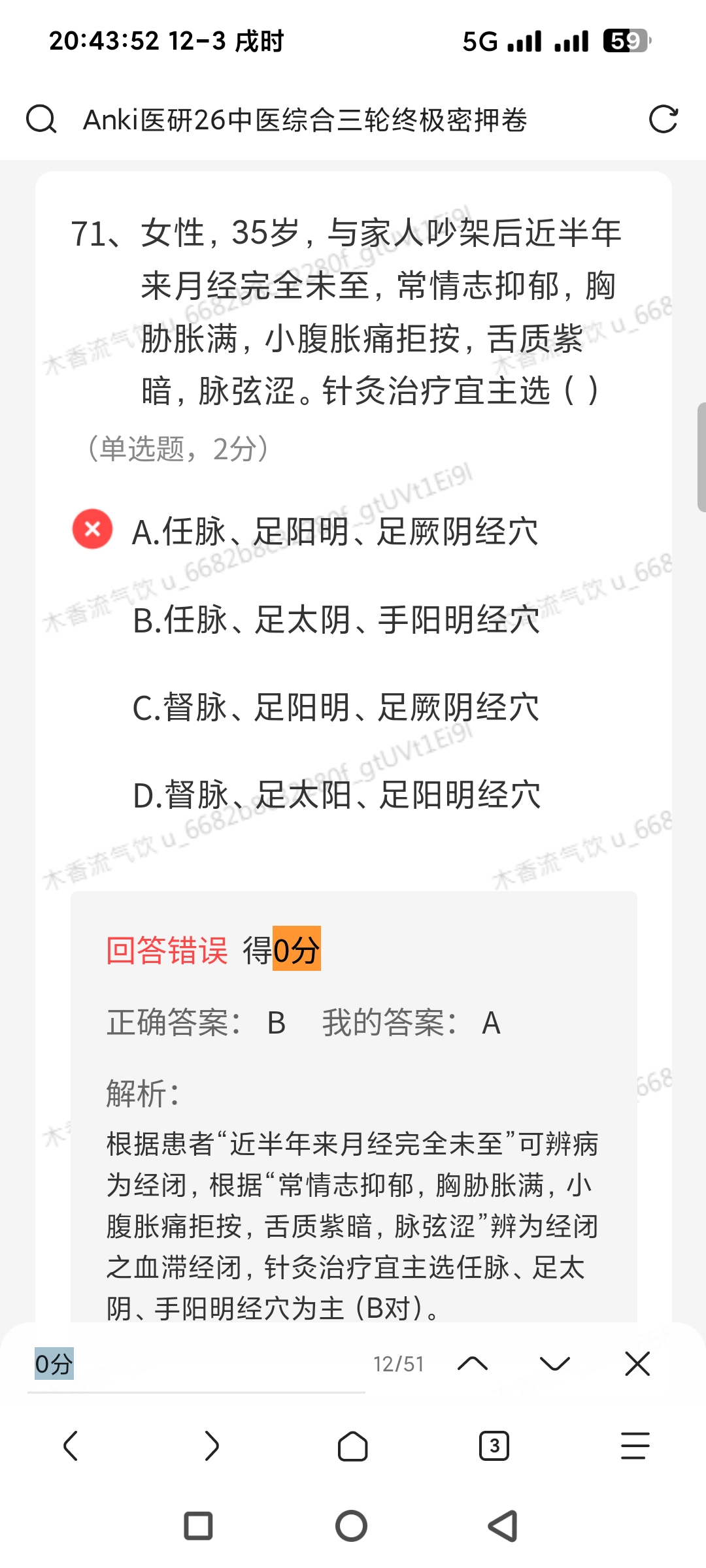Open the page title address bar

[305, 120]
